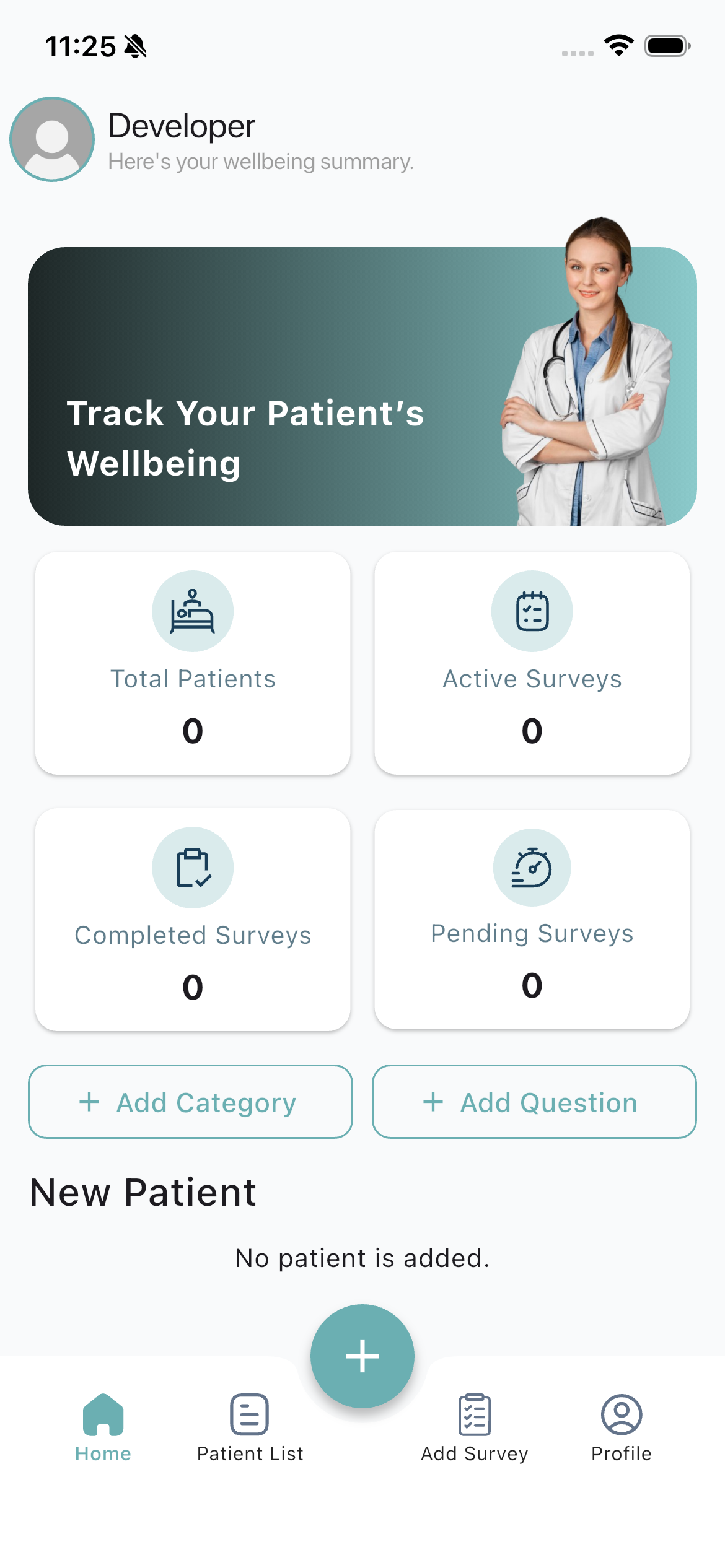Image resolution: width=725 pixels, height=1568 pixels.
Task: Select the Total Patients bed icon
Action: (193, 611)
